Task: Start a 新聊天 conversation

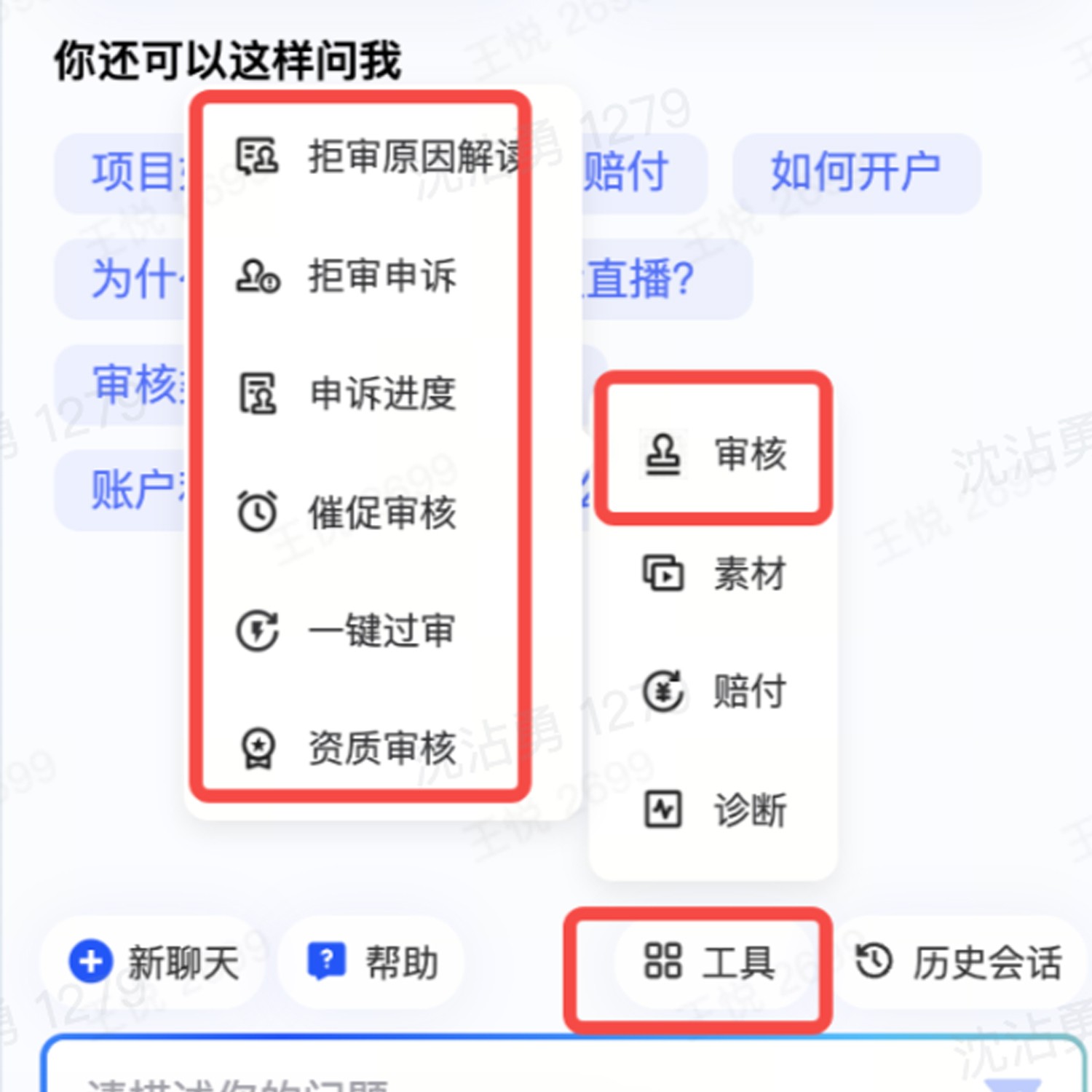Action: coord(154,962)
